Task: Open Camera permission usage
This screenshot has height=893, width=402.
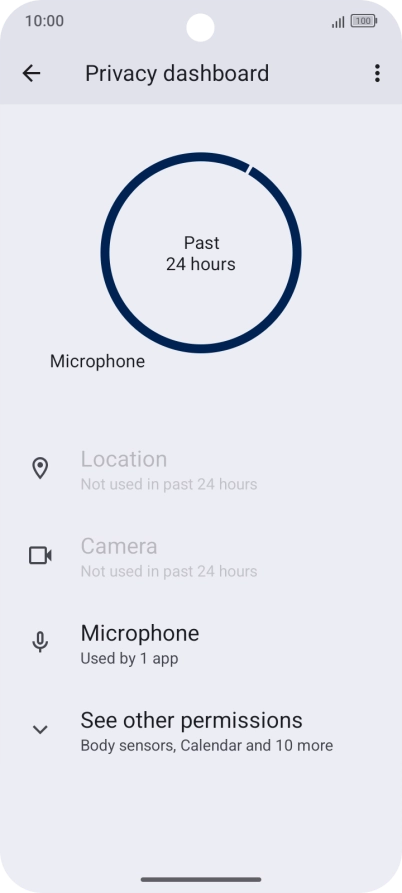Action: [201, 557]
